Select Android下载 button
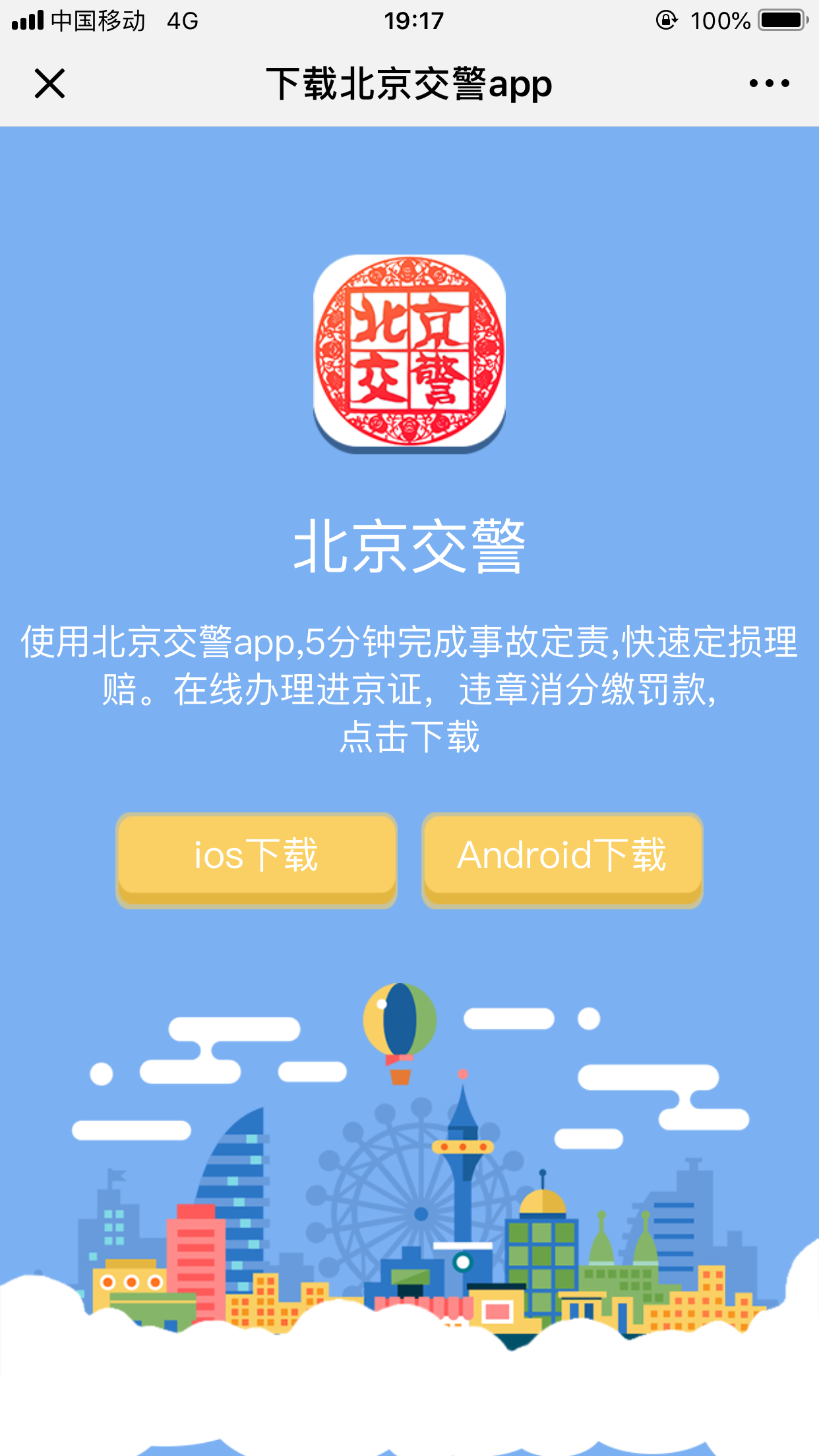 [x=562, y=857]
